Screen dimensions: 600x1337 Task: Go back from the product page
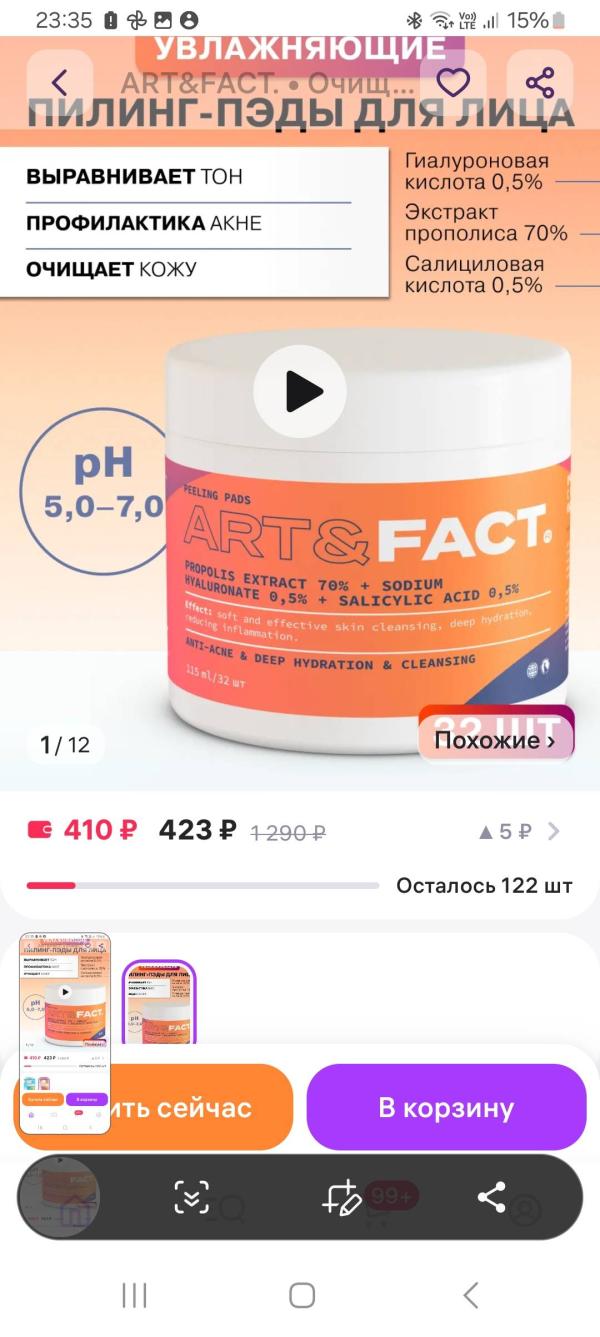pyautogui.click(x=59, y=83)
